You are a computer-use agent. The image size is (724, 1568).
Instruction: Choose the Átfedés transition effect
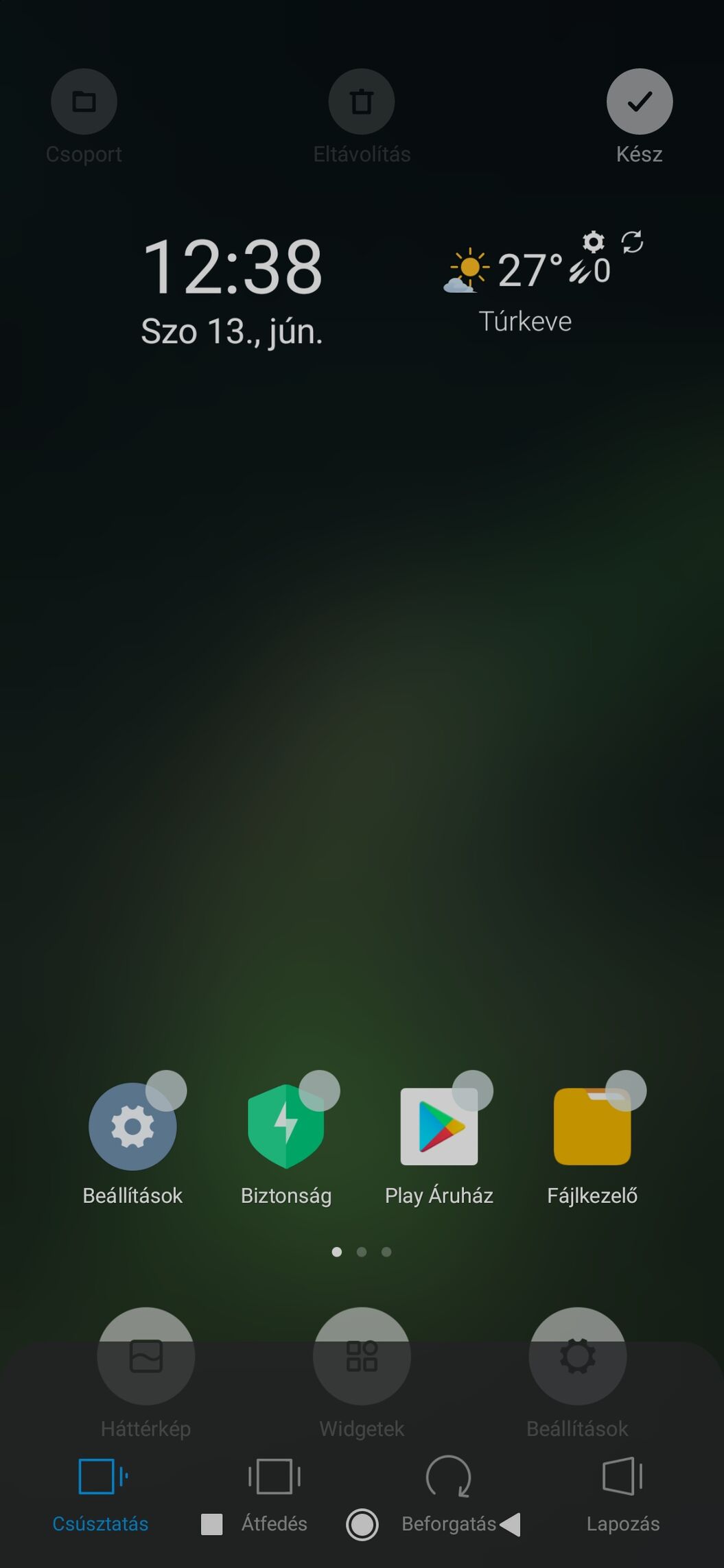pos(275,1490)
